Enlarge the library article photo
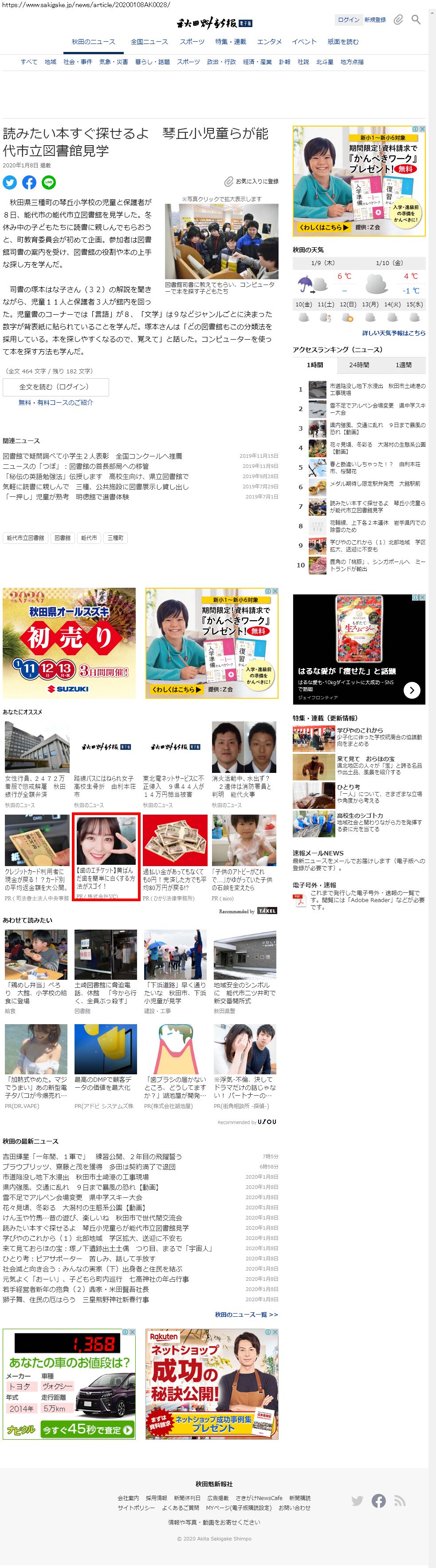The width and height of the screenshot is (436, 1568). pos(221,241)
